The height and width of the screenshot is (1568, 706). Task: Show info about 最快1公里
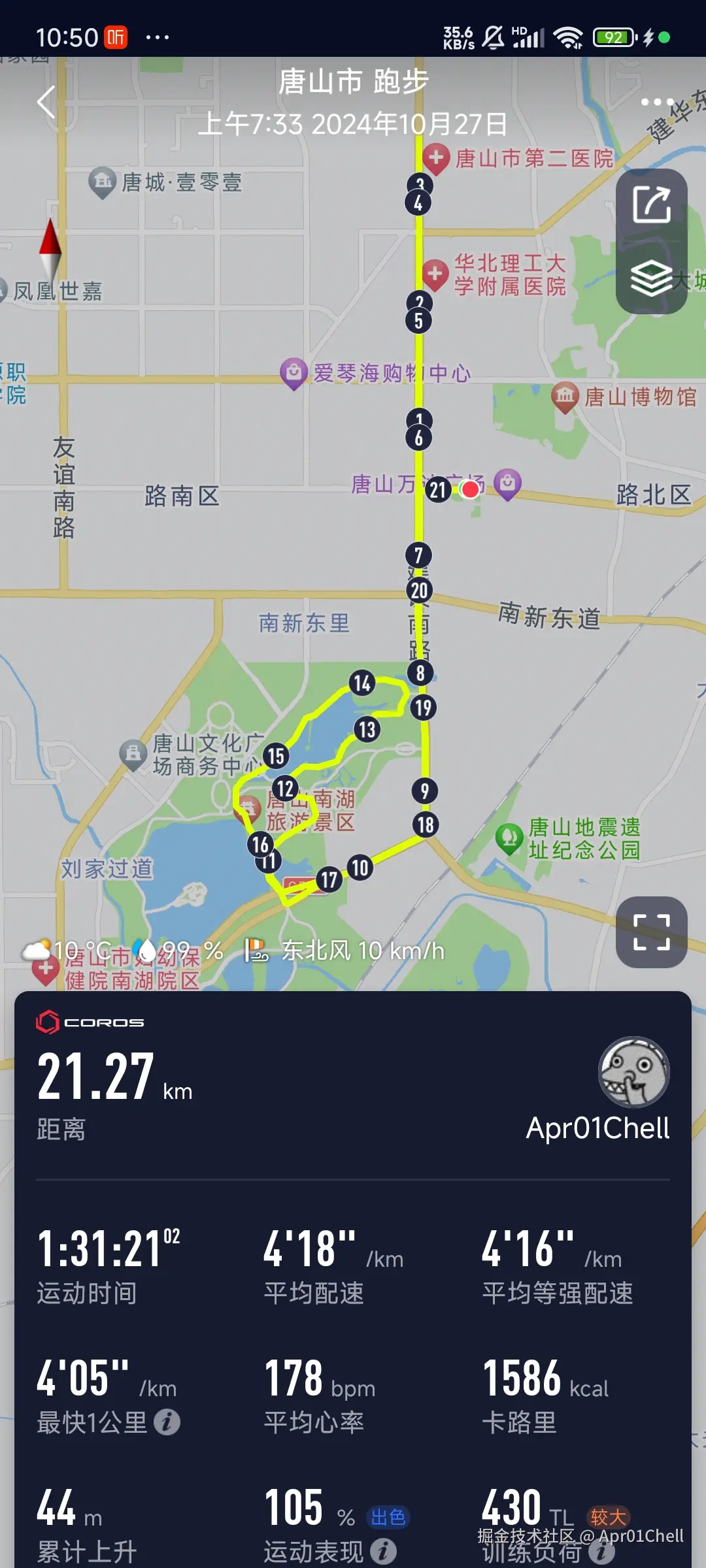coord(167,1422)
